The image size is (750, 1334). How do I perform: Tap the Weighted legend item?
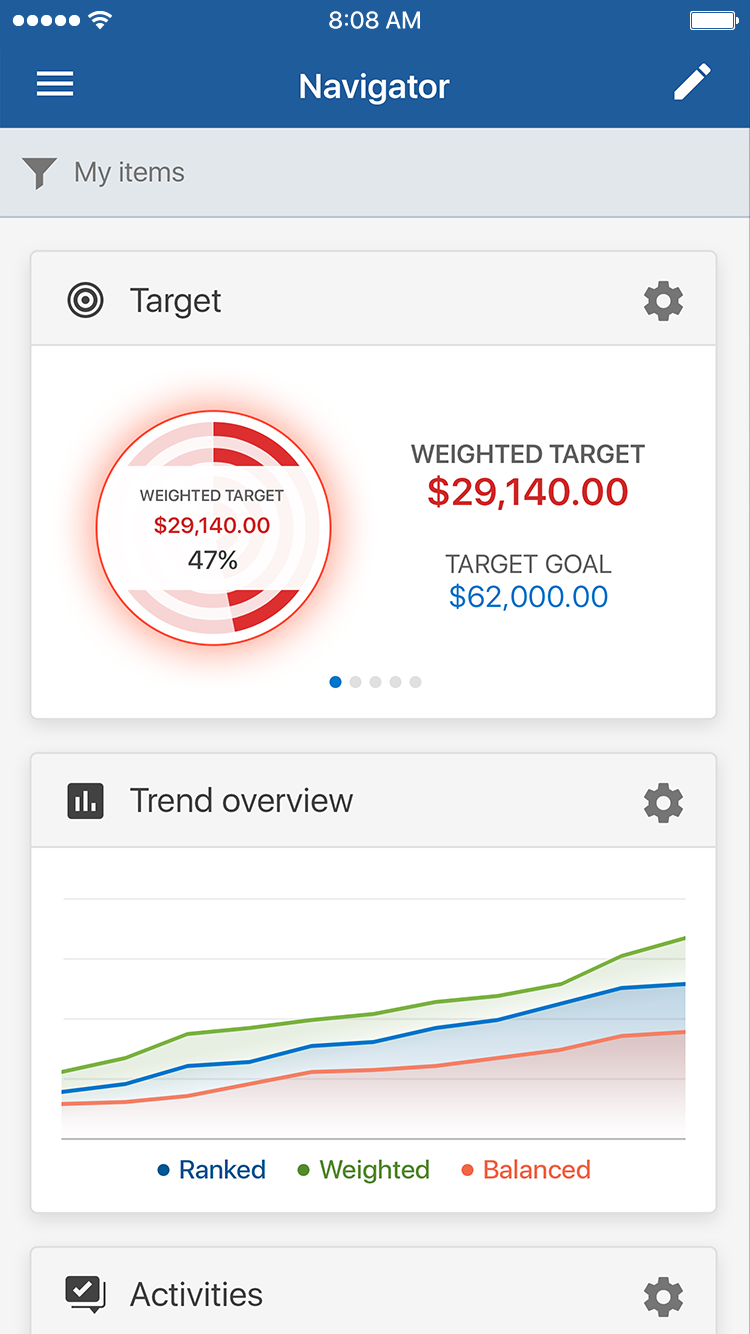pyautogui.click(x=363, y=1170)
